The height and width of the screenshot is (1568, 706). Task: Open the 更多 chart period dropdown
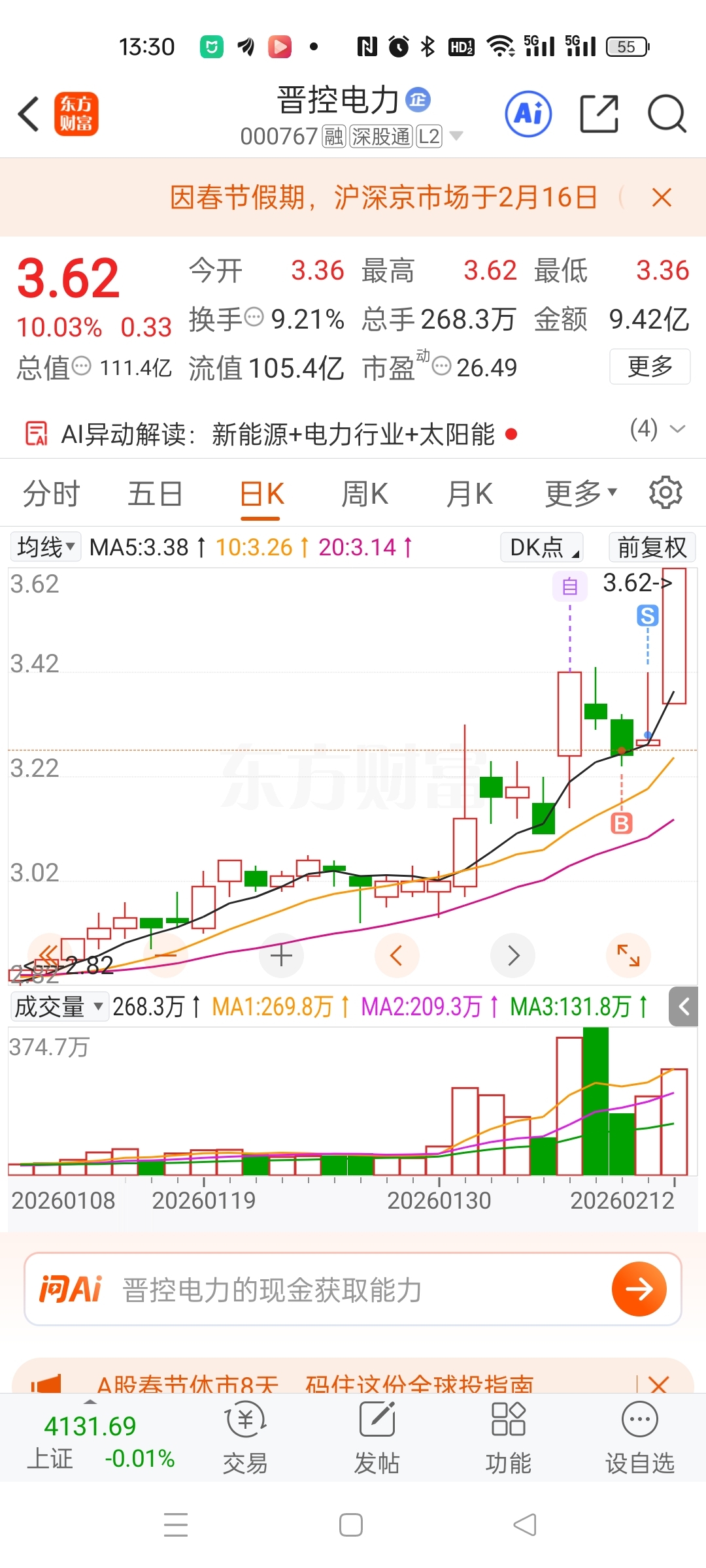pos(580,494)
